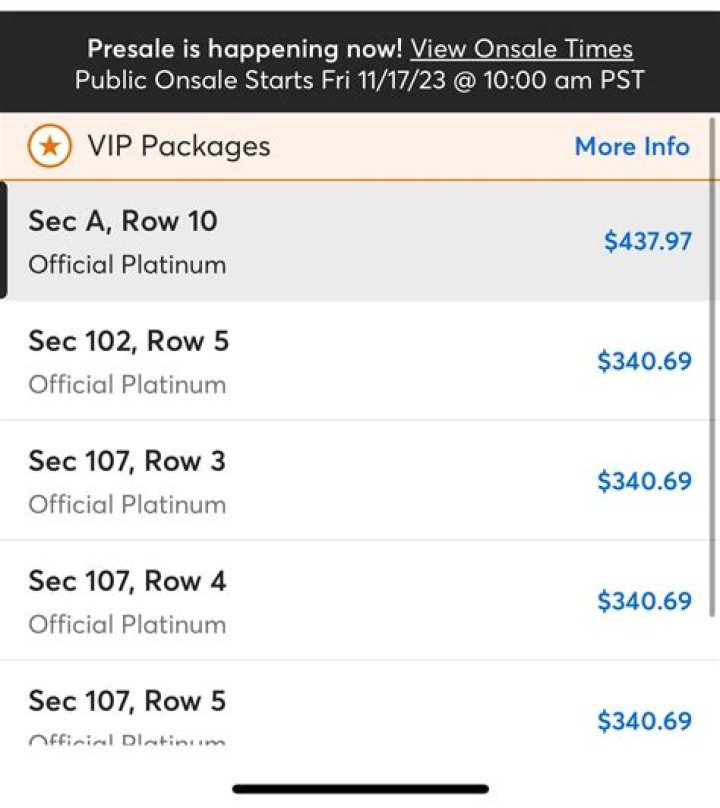
Task: Click the $340.69 price for Sec 107, Row 3
Action: click(645, 481)
